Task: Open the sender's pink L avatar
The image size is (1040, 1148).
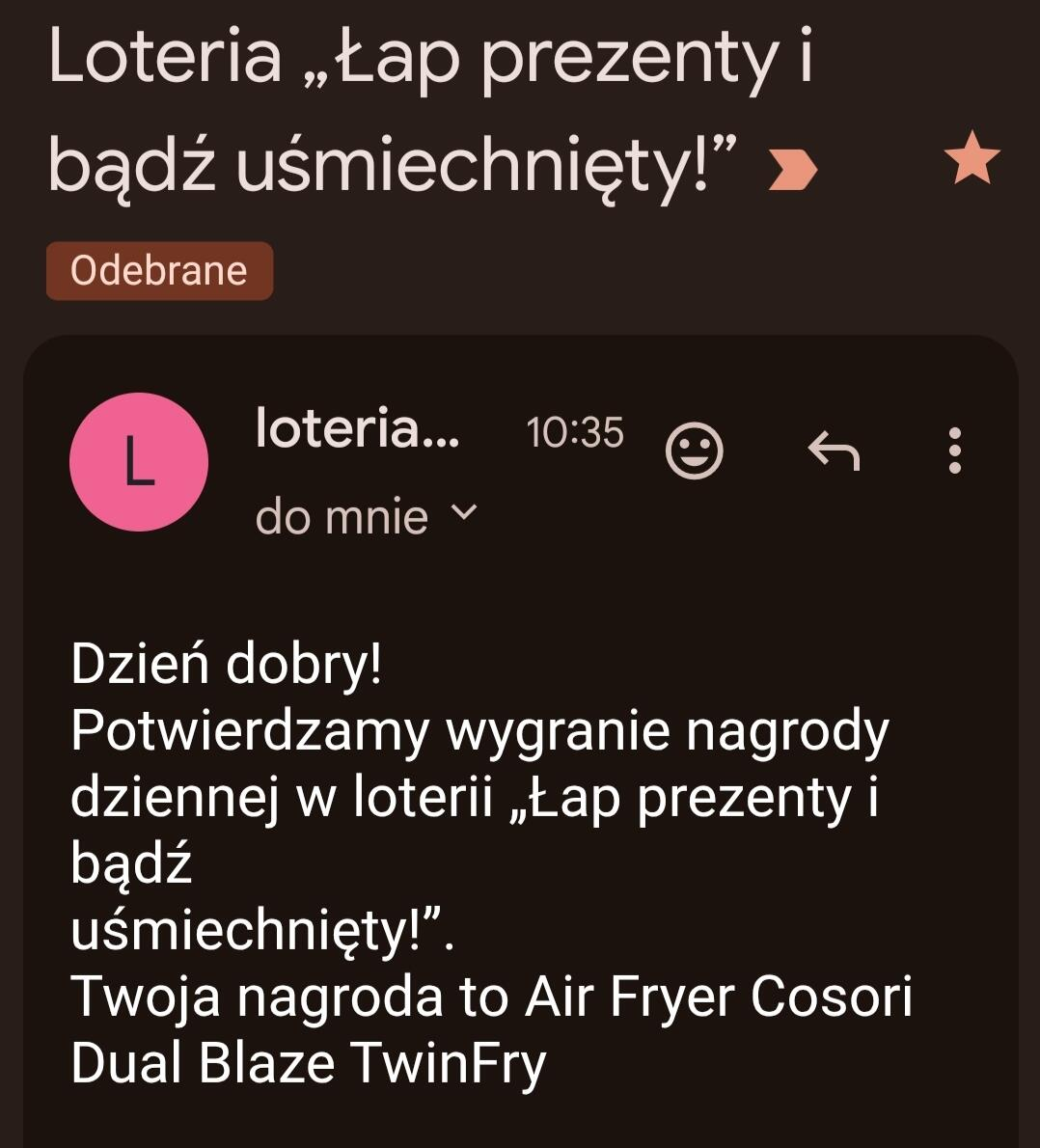Action: 139,461
